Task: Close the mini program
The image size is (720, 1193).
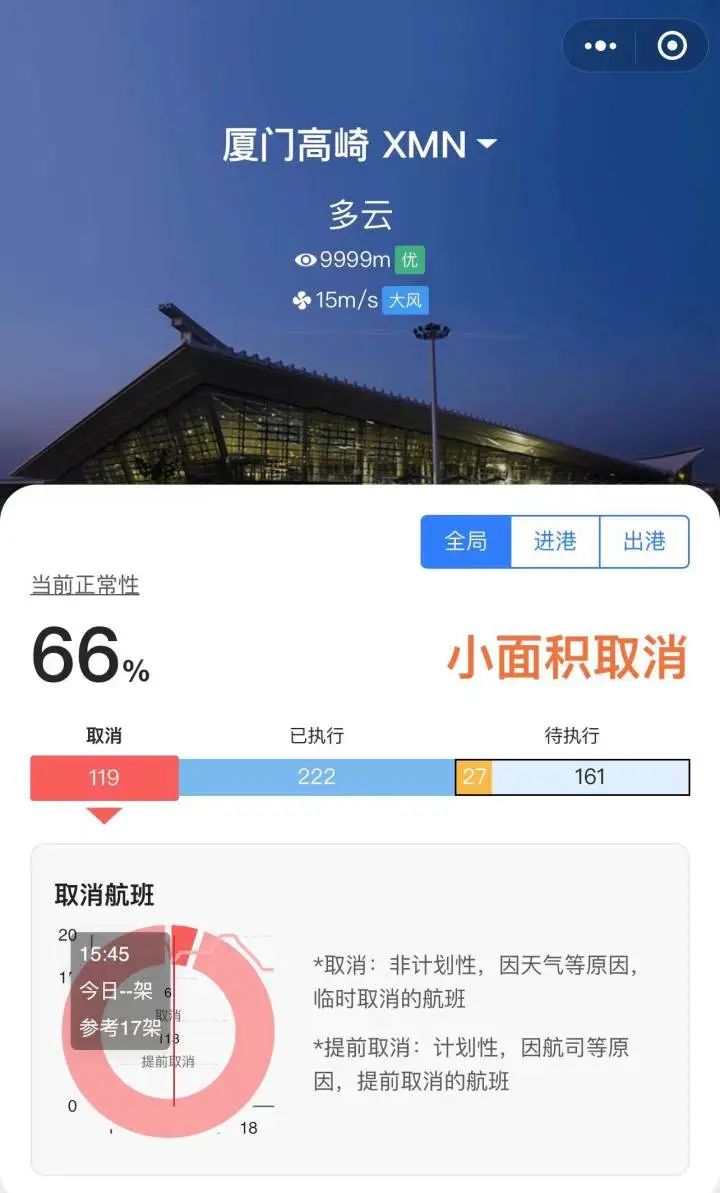Action: pyautogui.click(x=672, y=46)
